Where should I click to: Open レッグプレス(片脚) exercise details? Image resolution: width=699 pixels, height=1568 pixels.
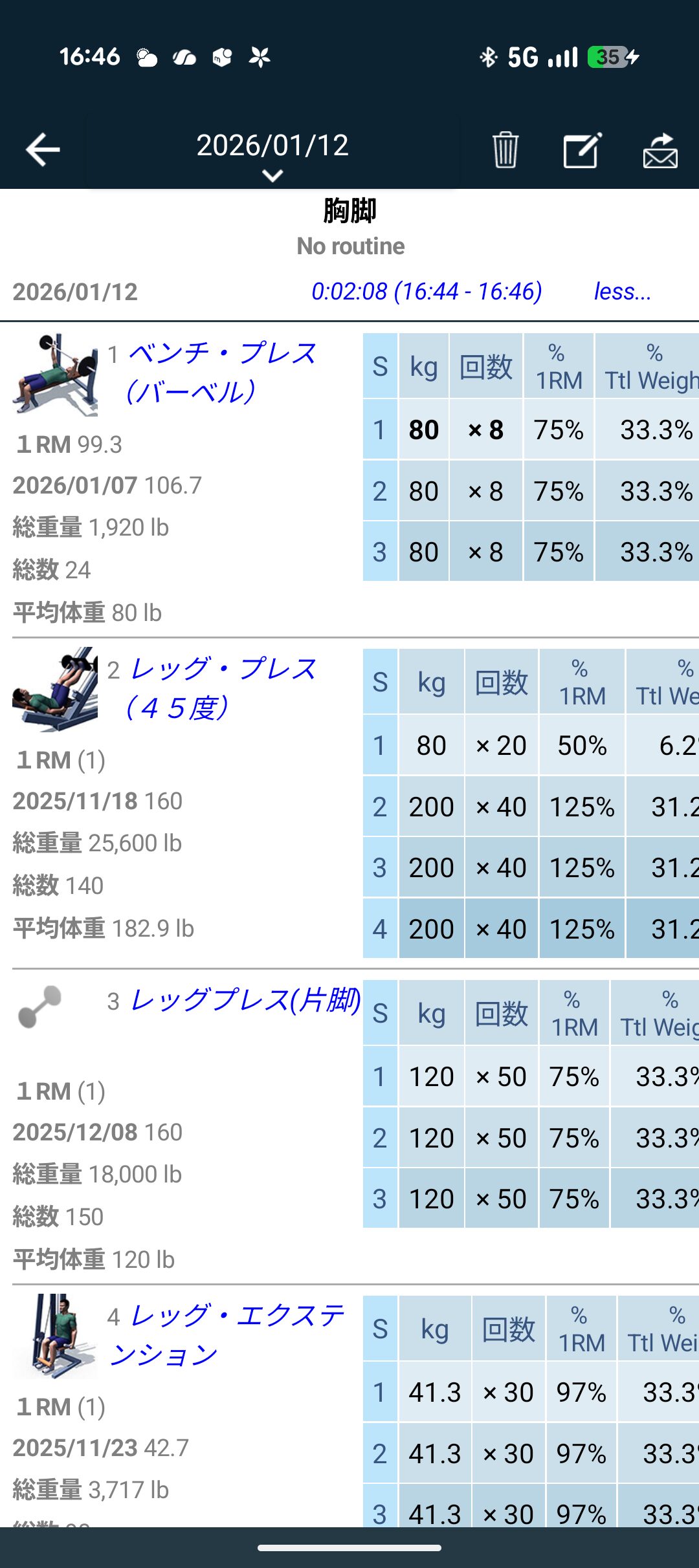coord(245,1000)
